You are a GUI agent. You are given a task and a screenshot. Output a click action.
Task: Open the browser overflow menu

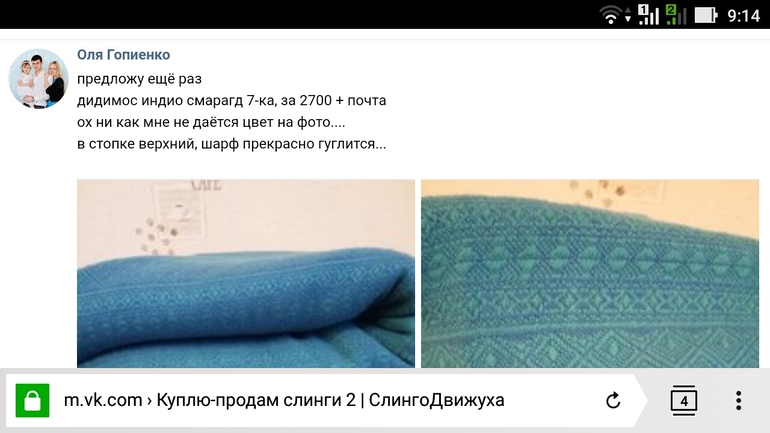point(738,401)
